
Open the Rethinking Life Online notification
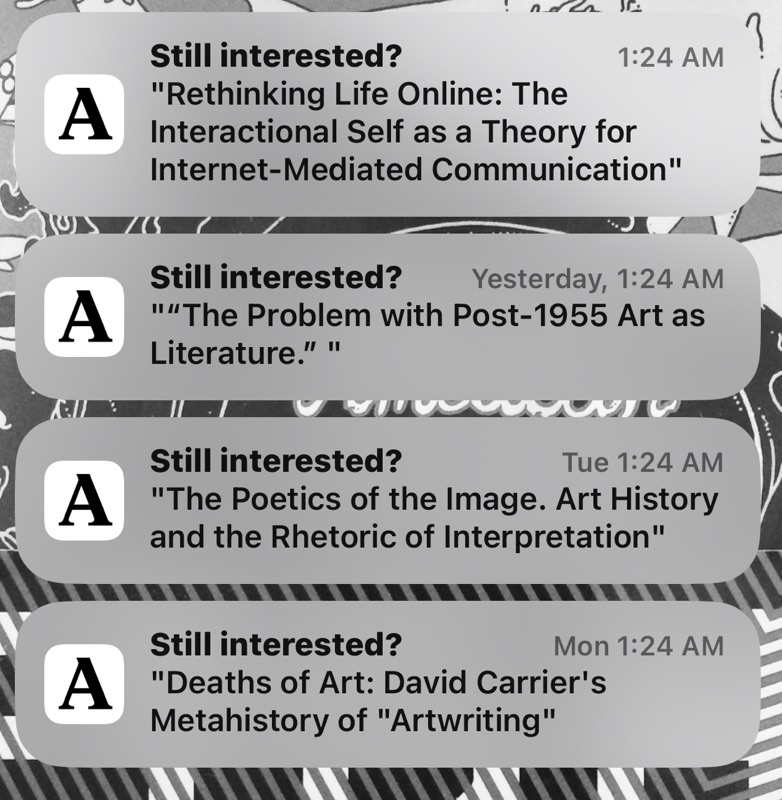click(400, 114)
